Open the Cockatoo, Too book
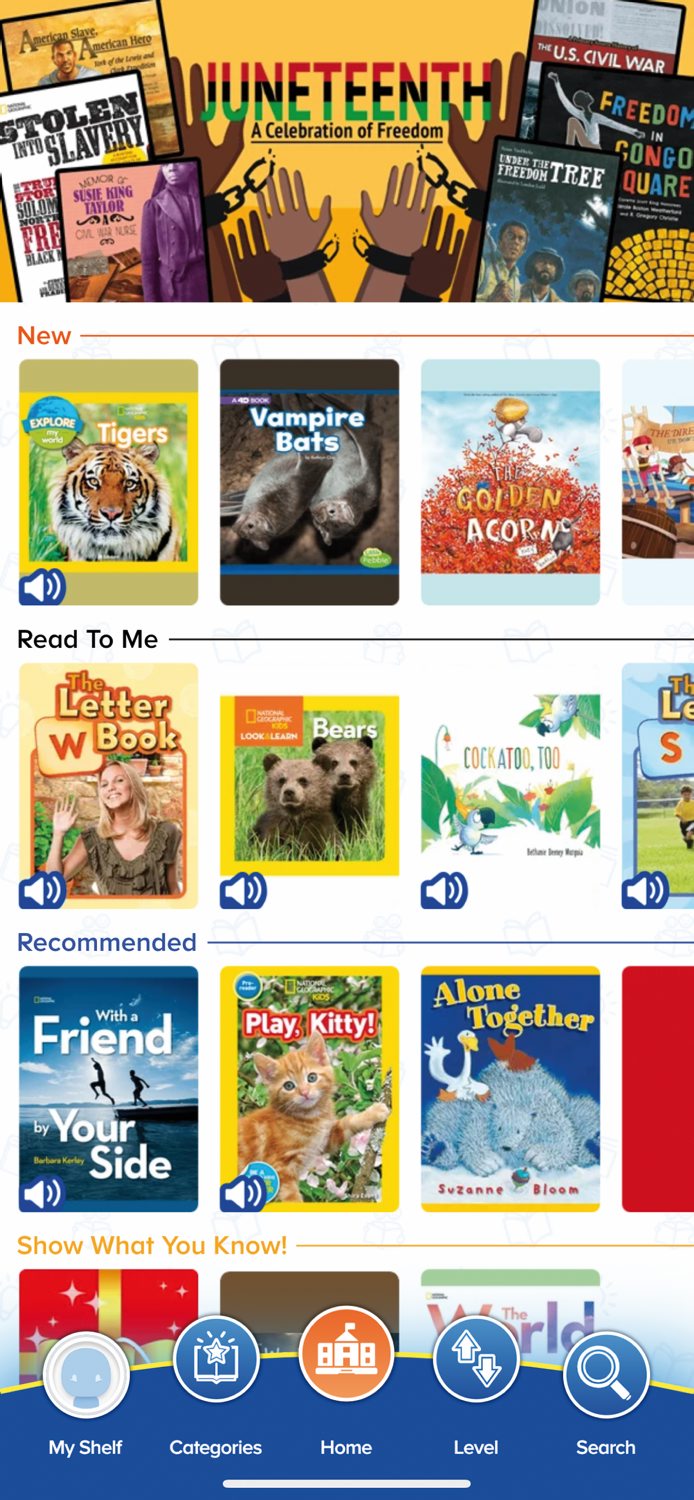 tap(510, 785)
